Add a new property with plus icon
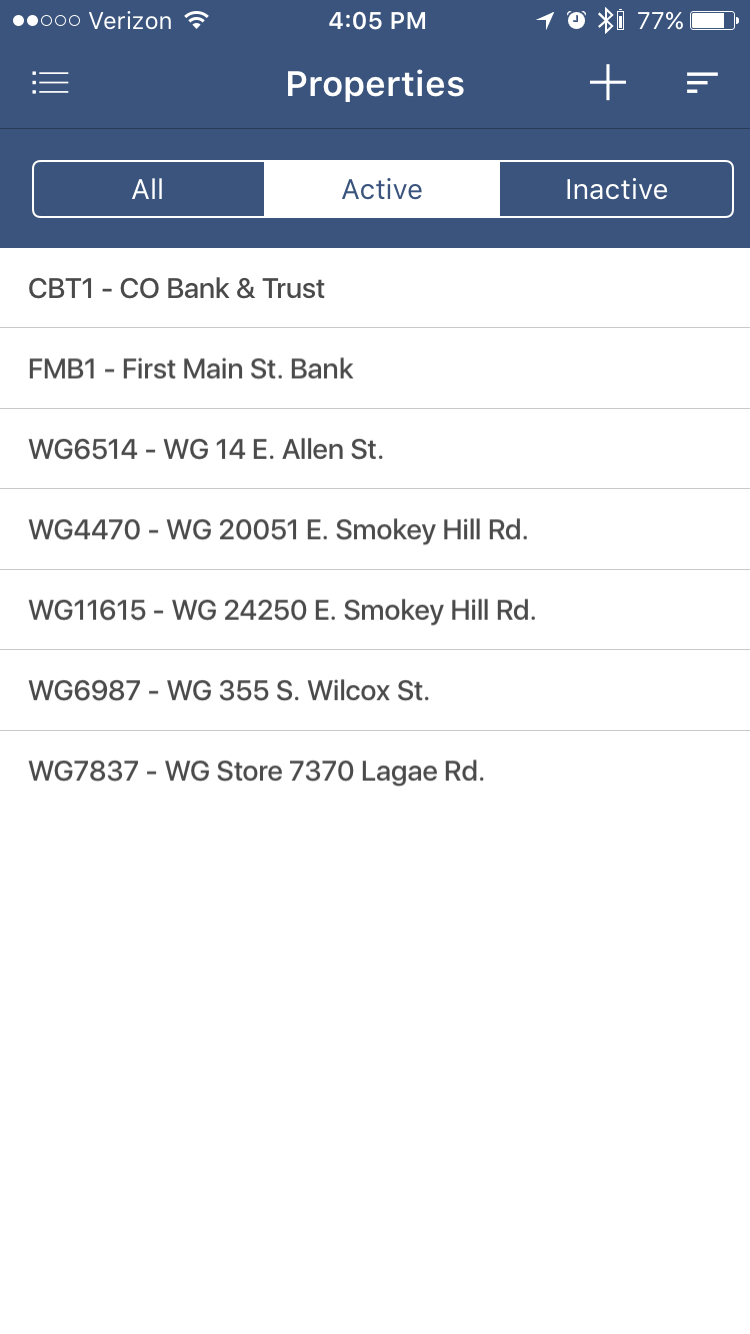This screenshot has height=1334, width=750. coord(607,83)
